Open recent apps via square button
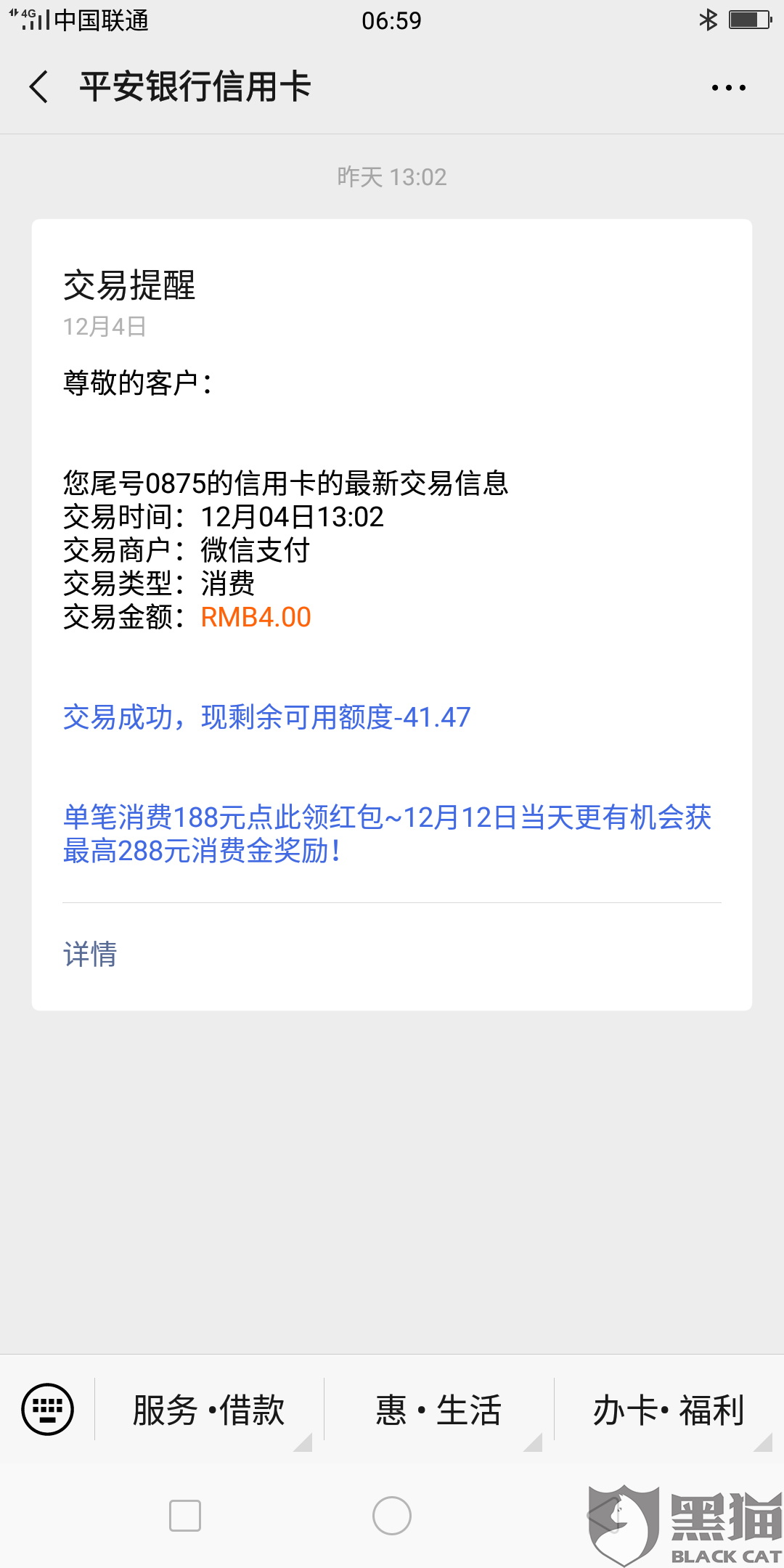 (x=185, y=1516)
